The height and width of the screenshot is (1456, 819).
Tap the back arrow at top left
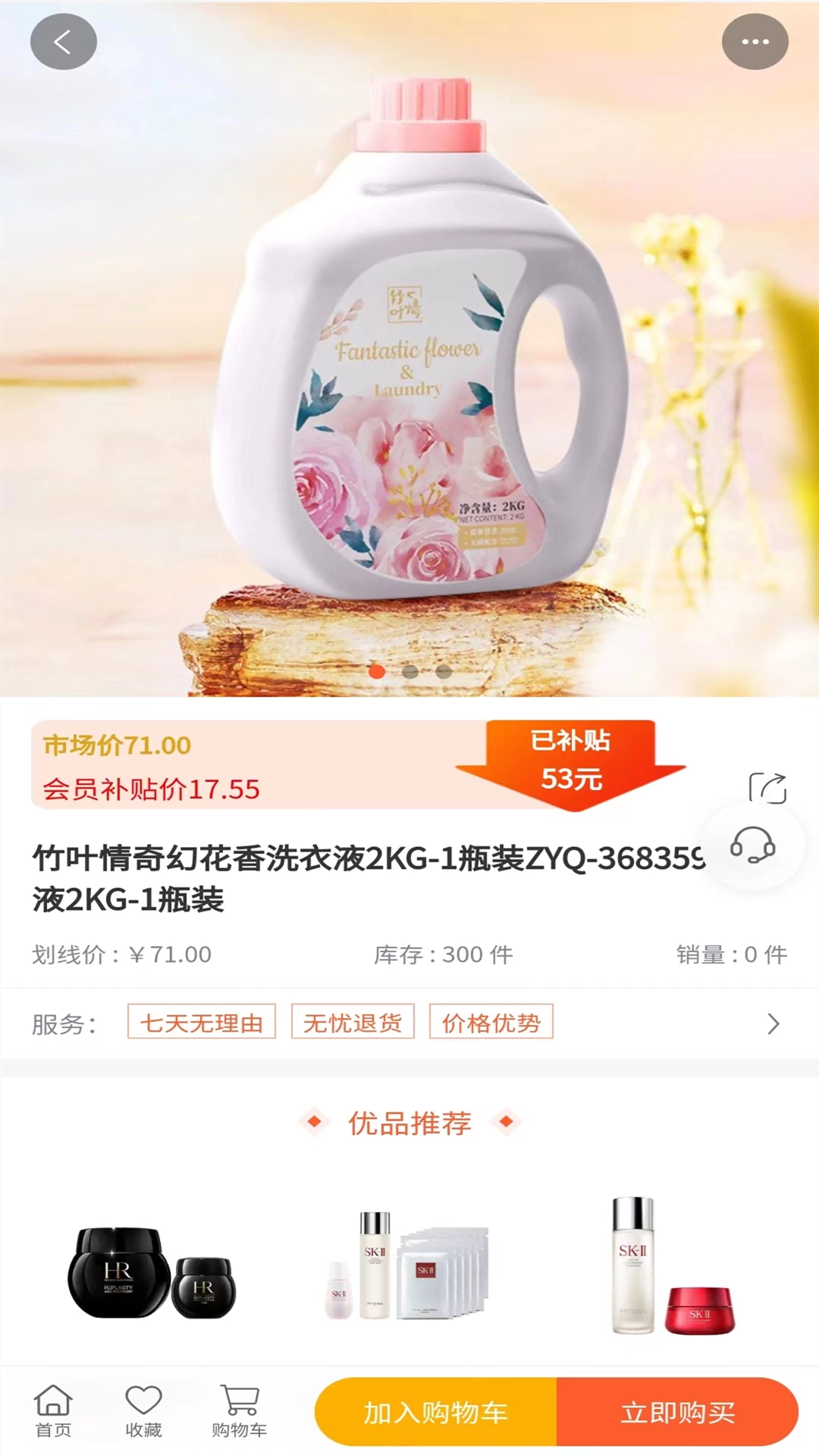[x=64, y=42]
